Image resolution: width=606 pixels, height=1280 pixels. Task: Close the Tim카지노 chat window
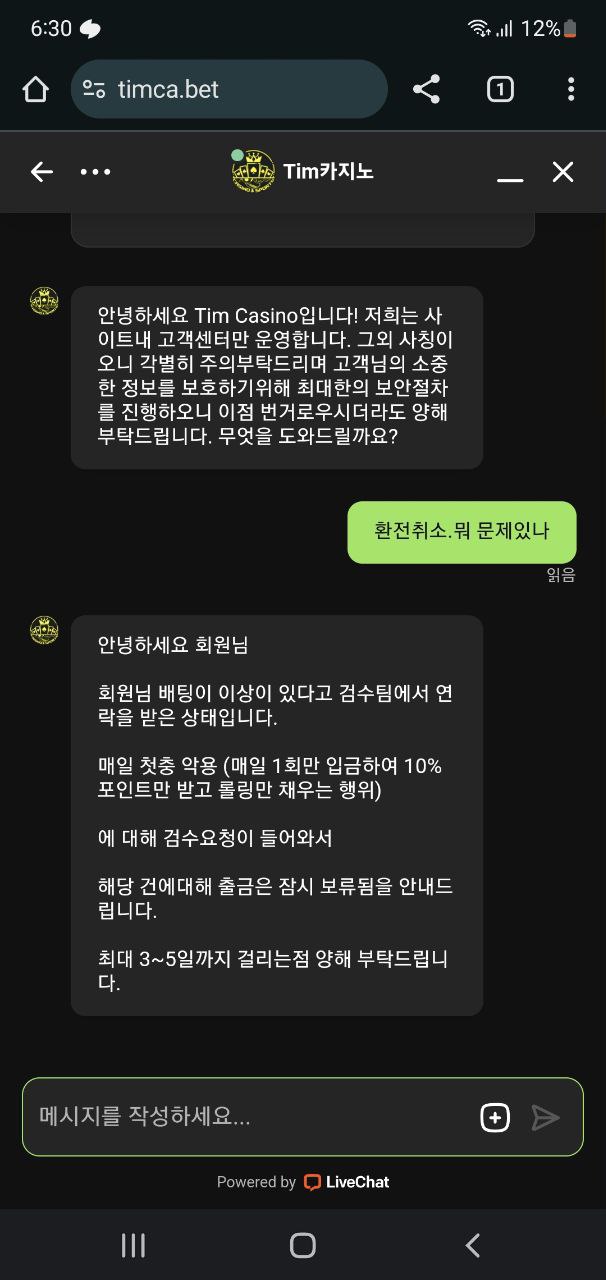coord(563,172)
